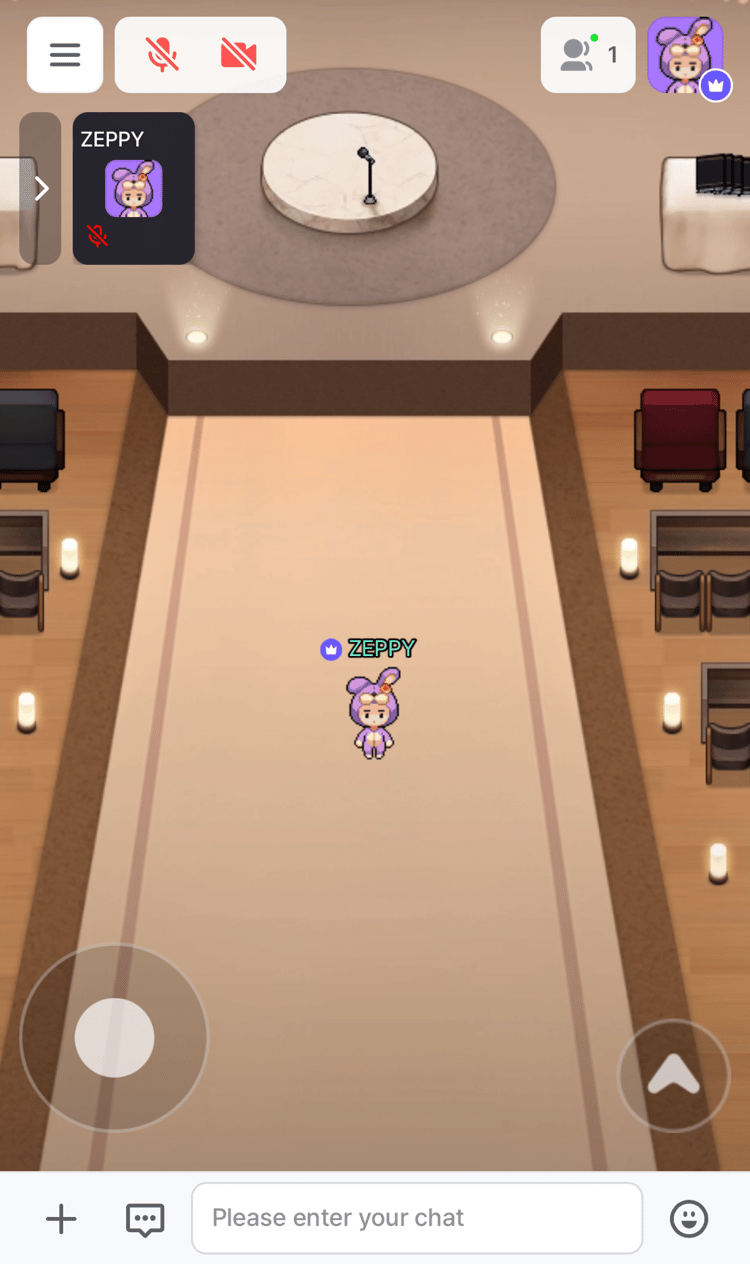This screenshot has height=1264, width=750.
Task: Open the plus actions menu
Action: 61,1218
